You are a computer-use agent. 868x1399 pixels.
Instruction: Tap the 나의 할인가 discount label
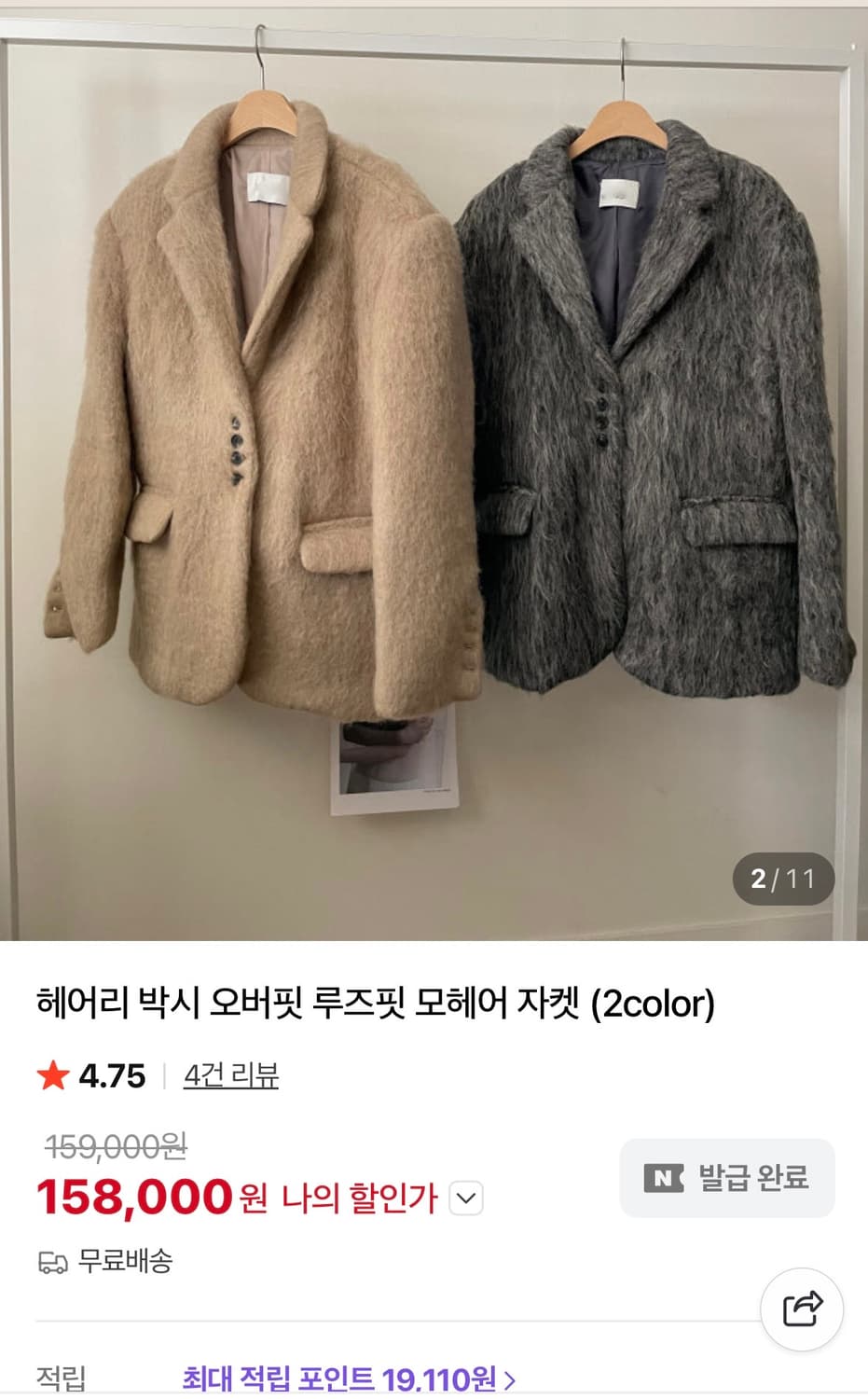(x=357, y=1199)
